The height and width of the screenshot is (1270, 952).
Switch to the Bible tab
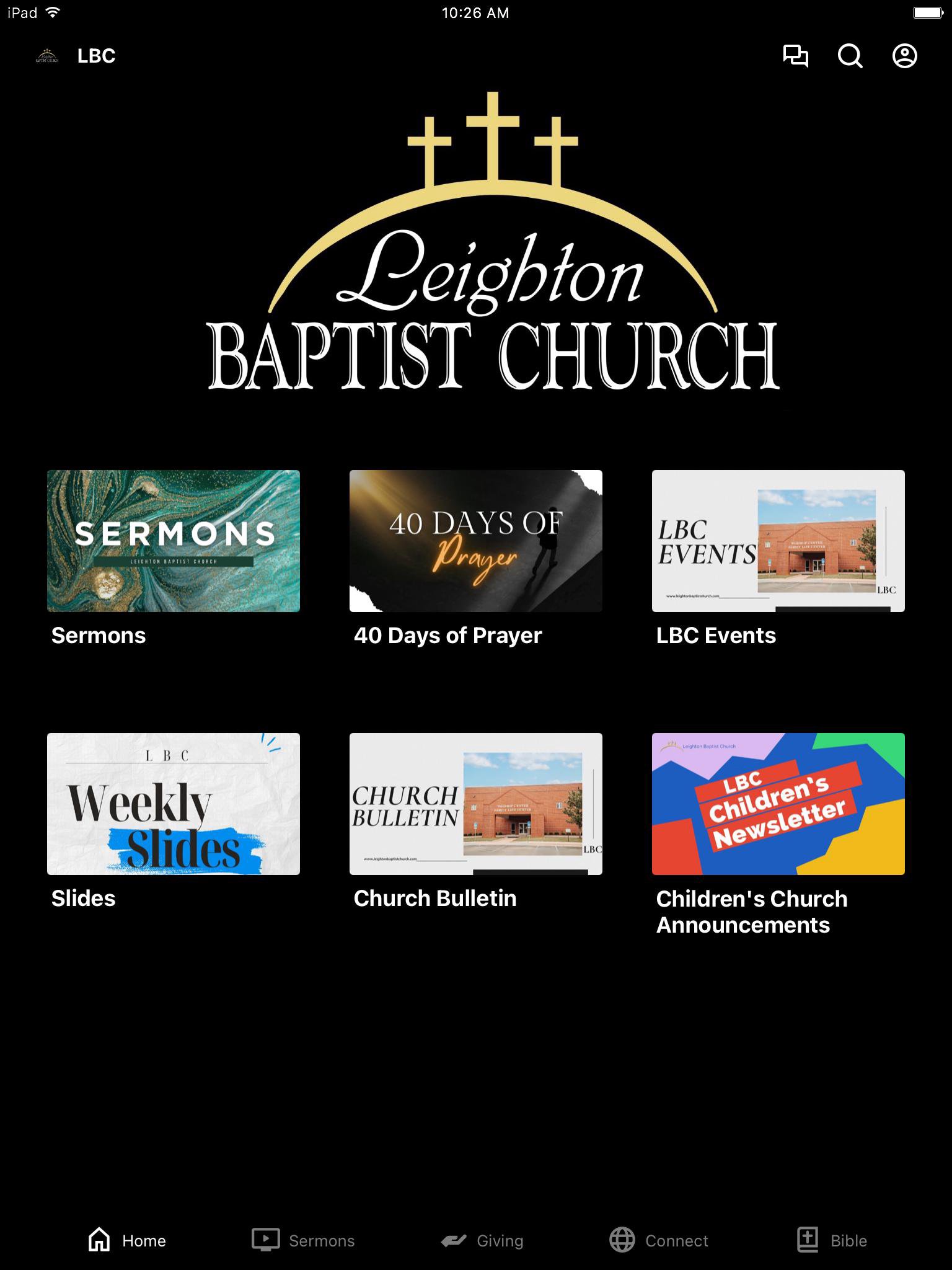[832, 1240]
